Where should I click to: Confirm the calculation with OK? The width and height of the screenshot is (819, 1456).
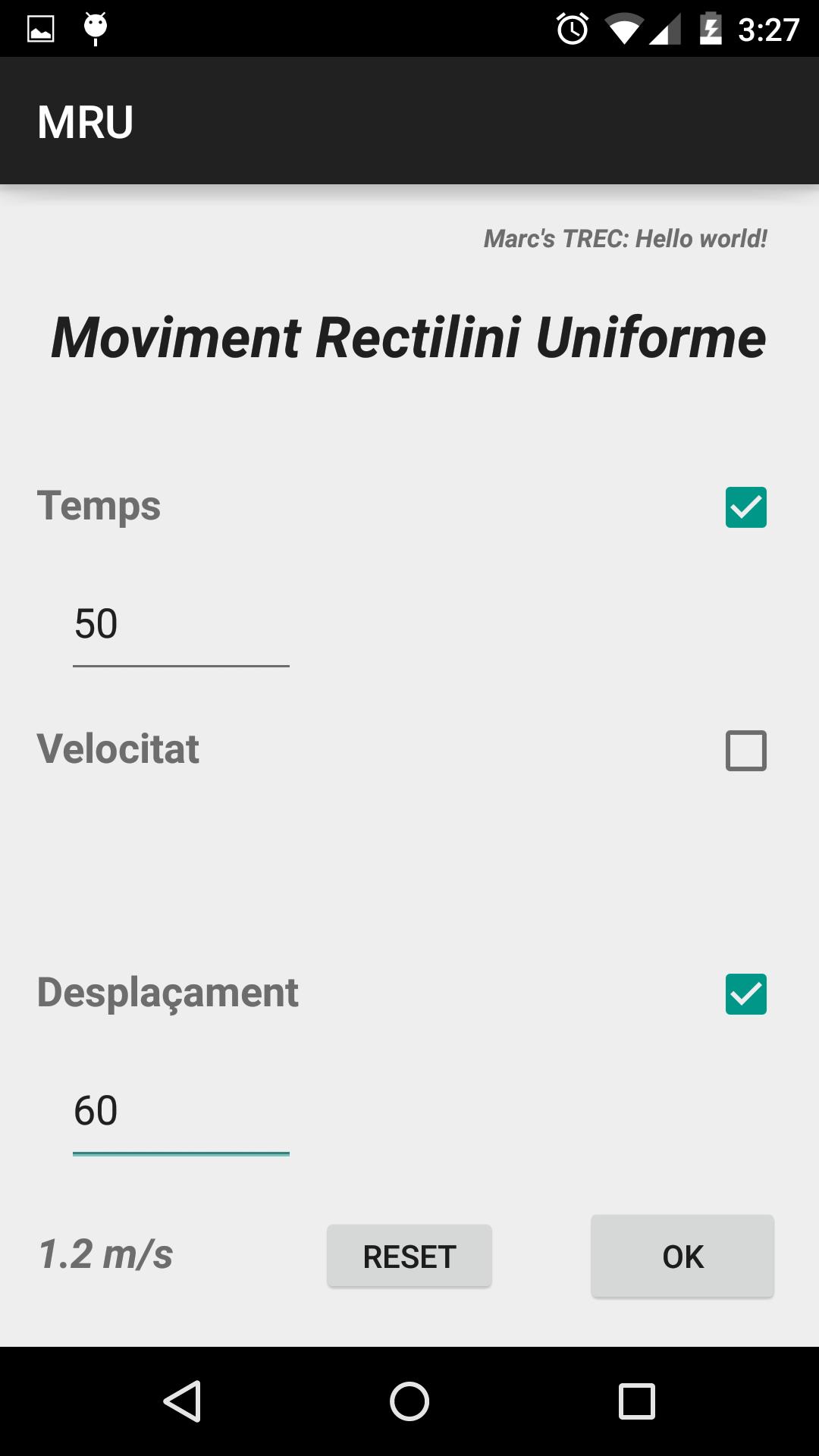[x=681, y=1257]
